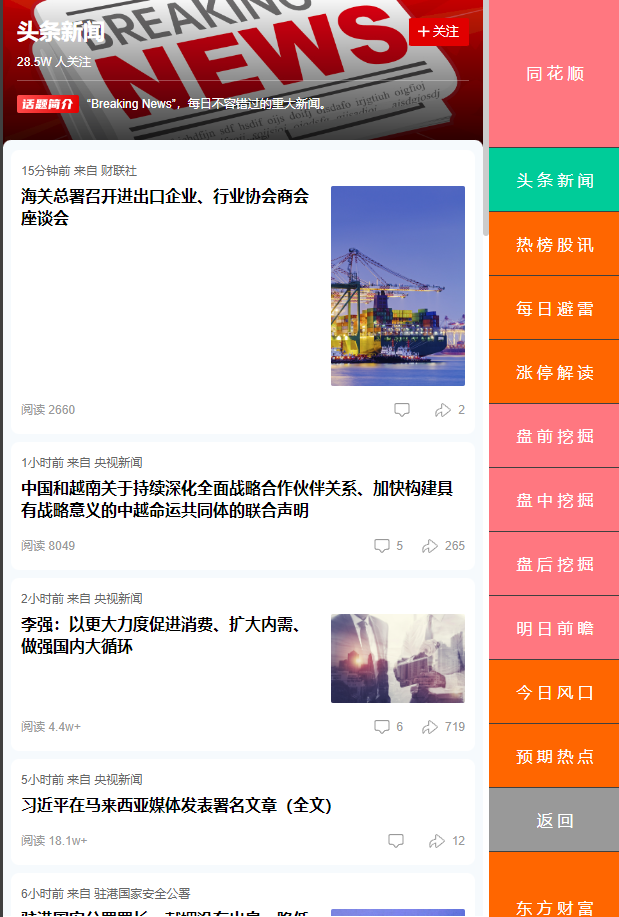Open 习近平 Malaysia media article

click(x=176, y=805)
